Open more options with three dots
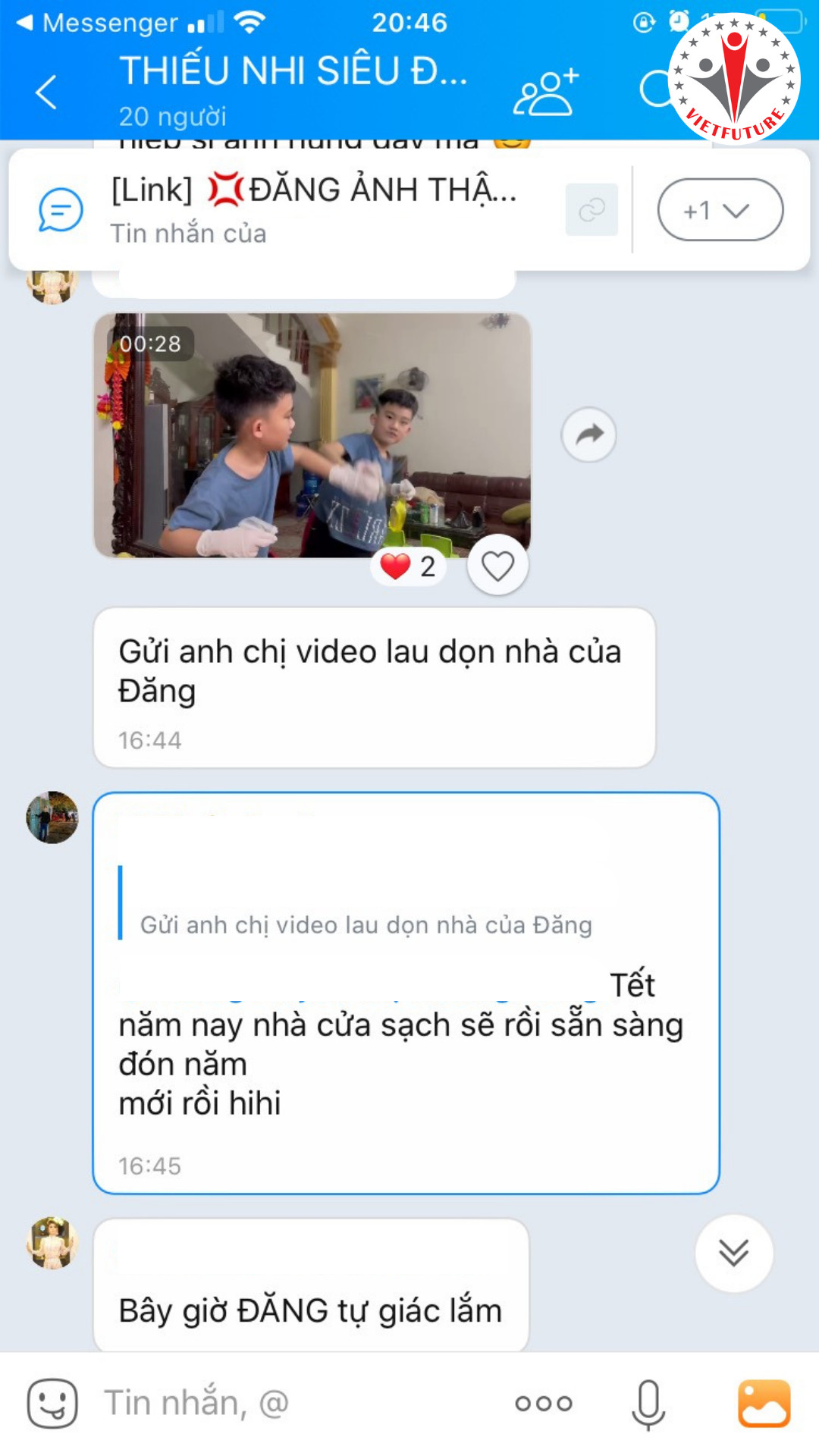Viewport: 819px width, 1456px height. (544, 1404)
